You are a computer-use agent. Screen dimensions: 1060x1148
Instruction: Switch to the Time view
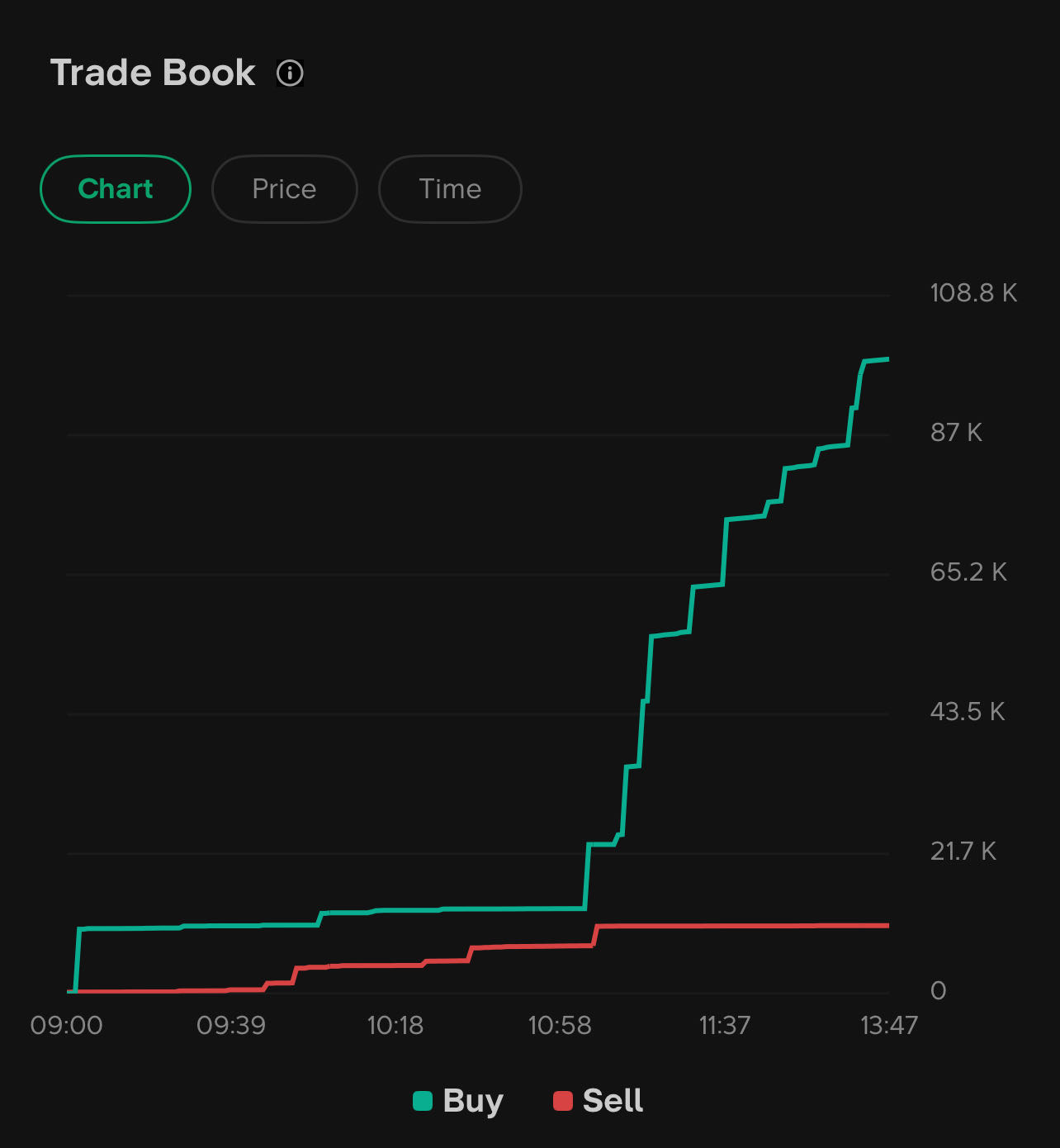pos(450,189)
